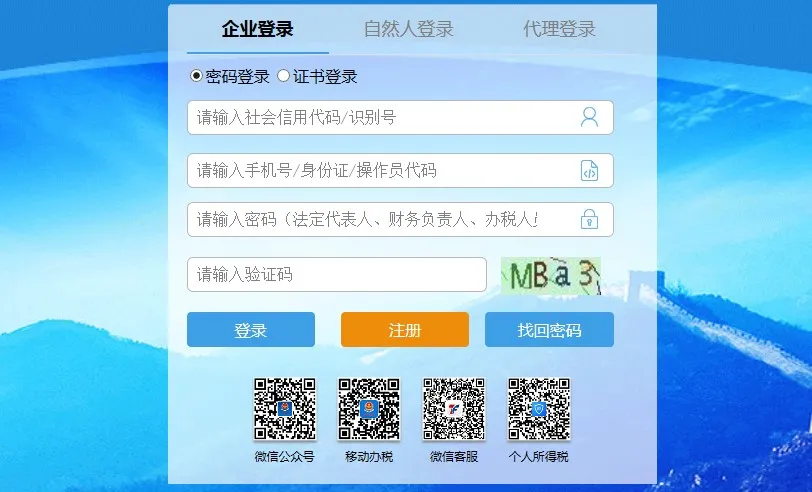This screenshot has height=492, width=812.
Task: Tap the 请输入密码 password field
Action: tap(380, 219)
